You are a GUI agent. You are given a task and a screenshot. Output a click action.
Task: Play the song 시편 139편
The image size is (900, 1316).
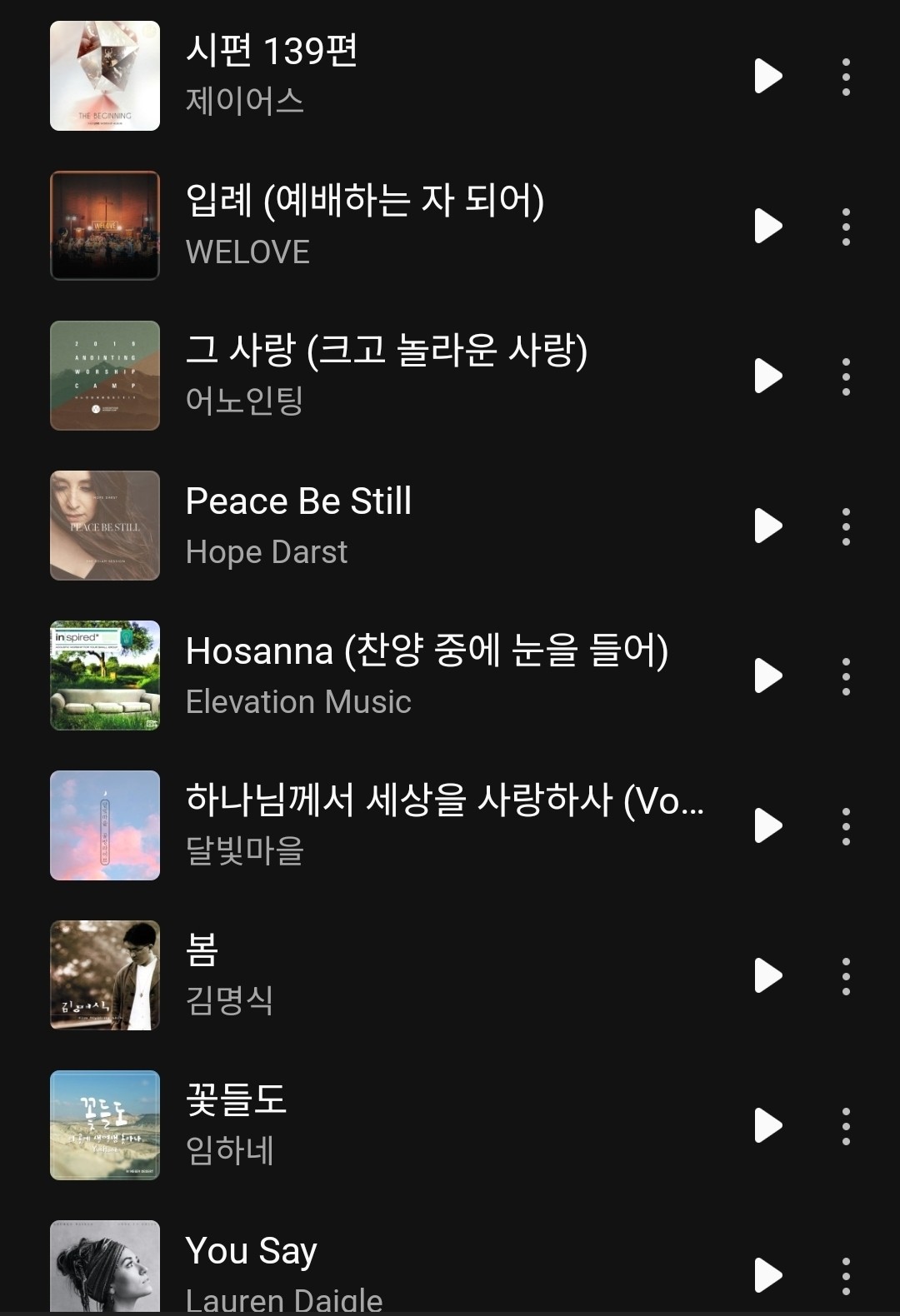tap(767, 76)
